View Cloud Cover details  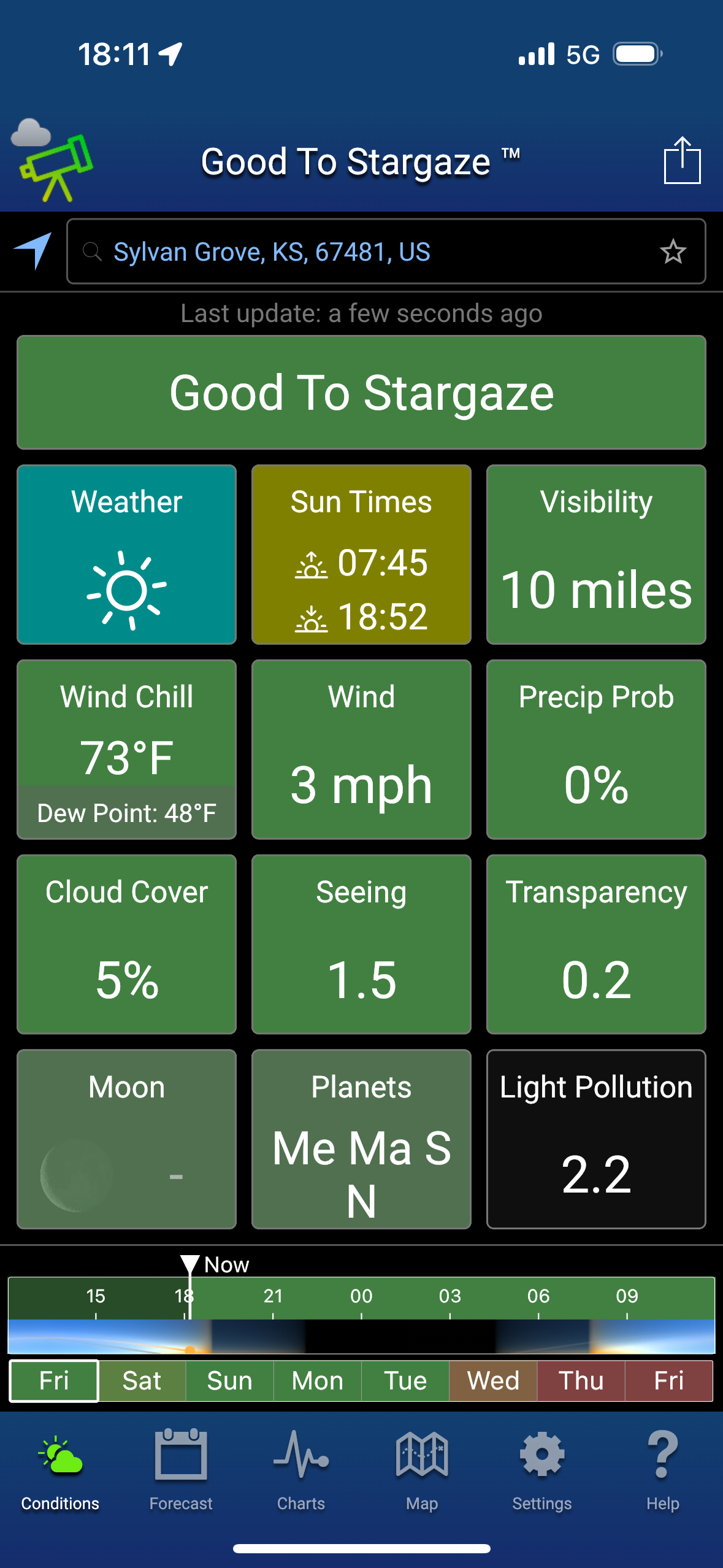[x=127, y=945]
